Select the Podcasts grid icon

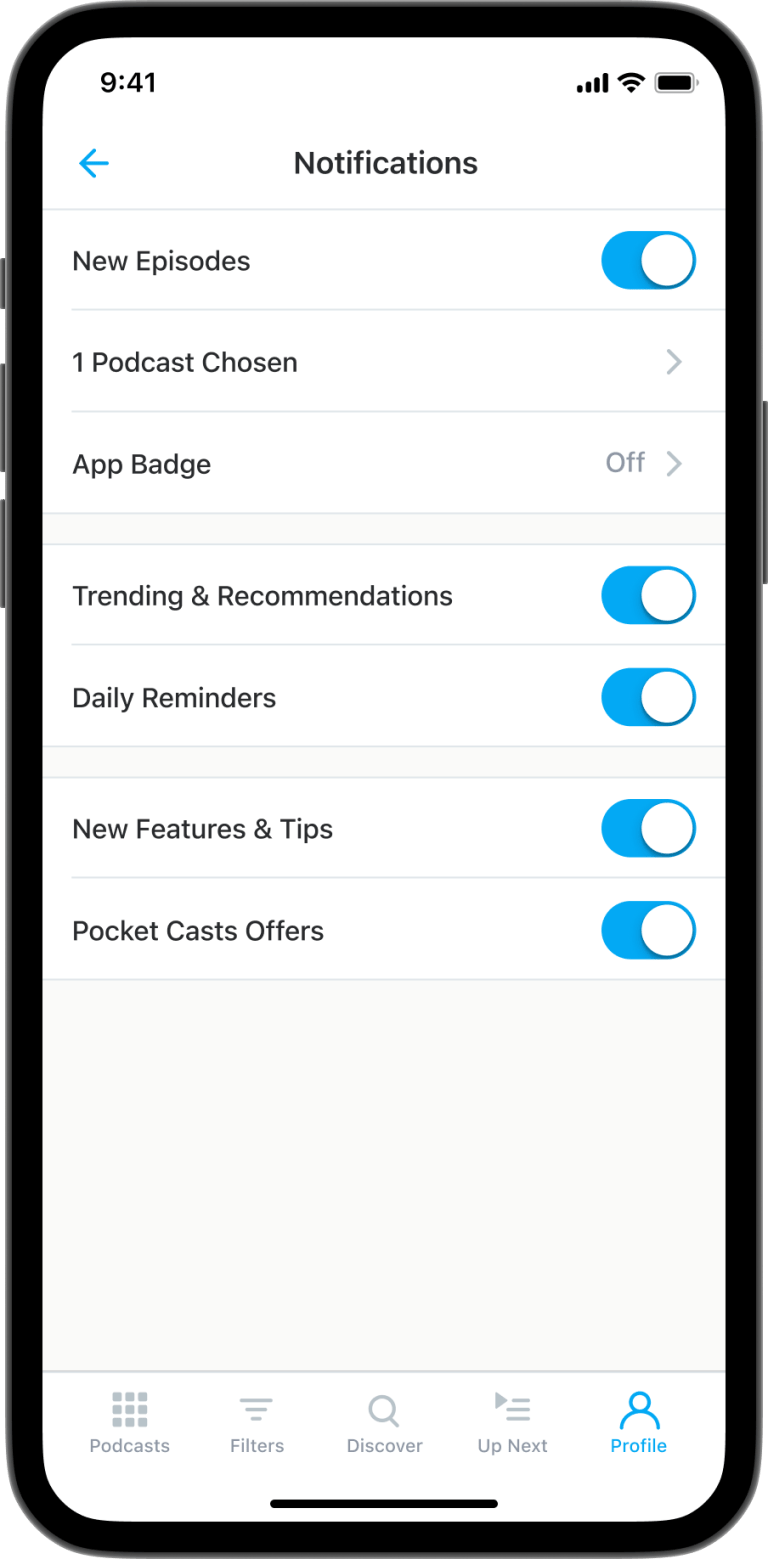coord(129,1408)
